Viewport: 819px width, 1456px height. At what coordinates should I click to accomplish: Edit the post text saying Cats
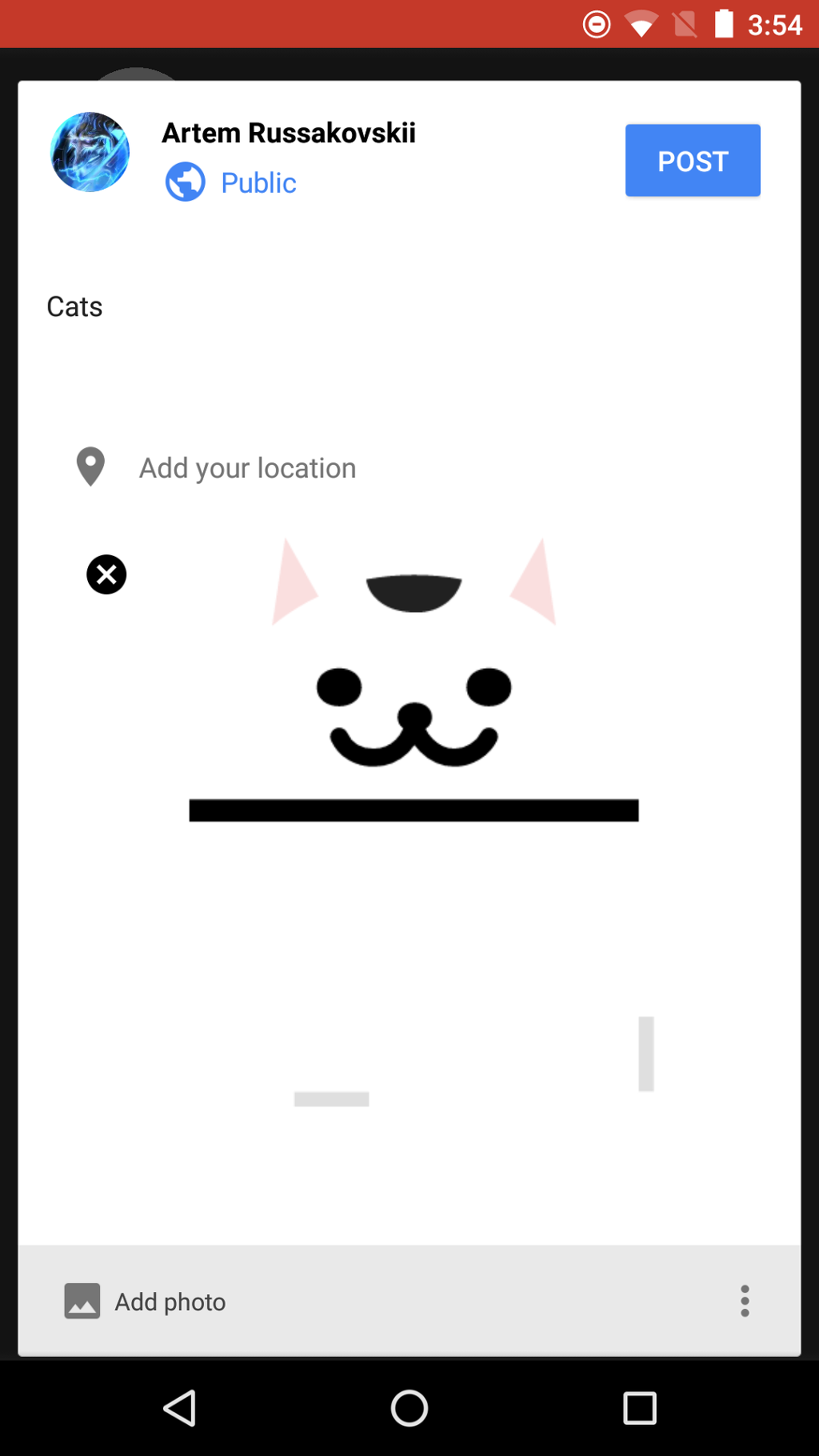[x=74, y=307]
